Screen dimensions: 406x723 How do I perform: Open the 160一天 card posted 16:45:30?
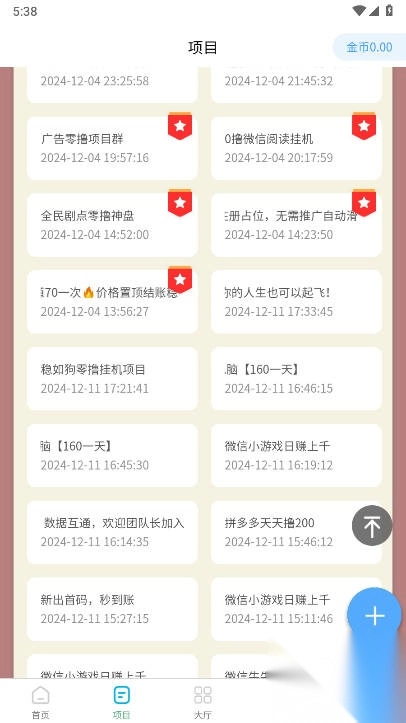coord(112,456)
